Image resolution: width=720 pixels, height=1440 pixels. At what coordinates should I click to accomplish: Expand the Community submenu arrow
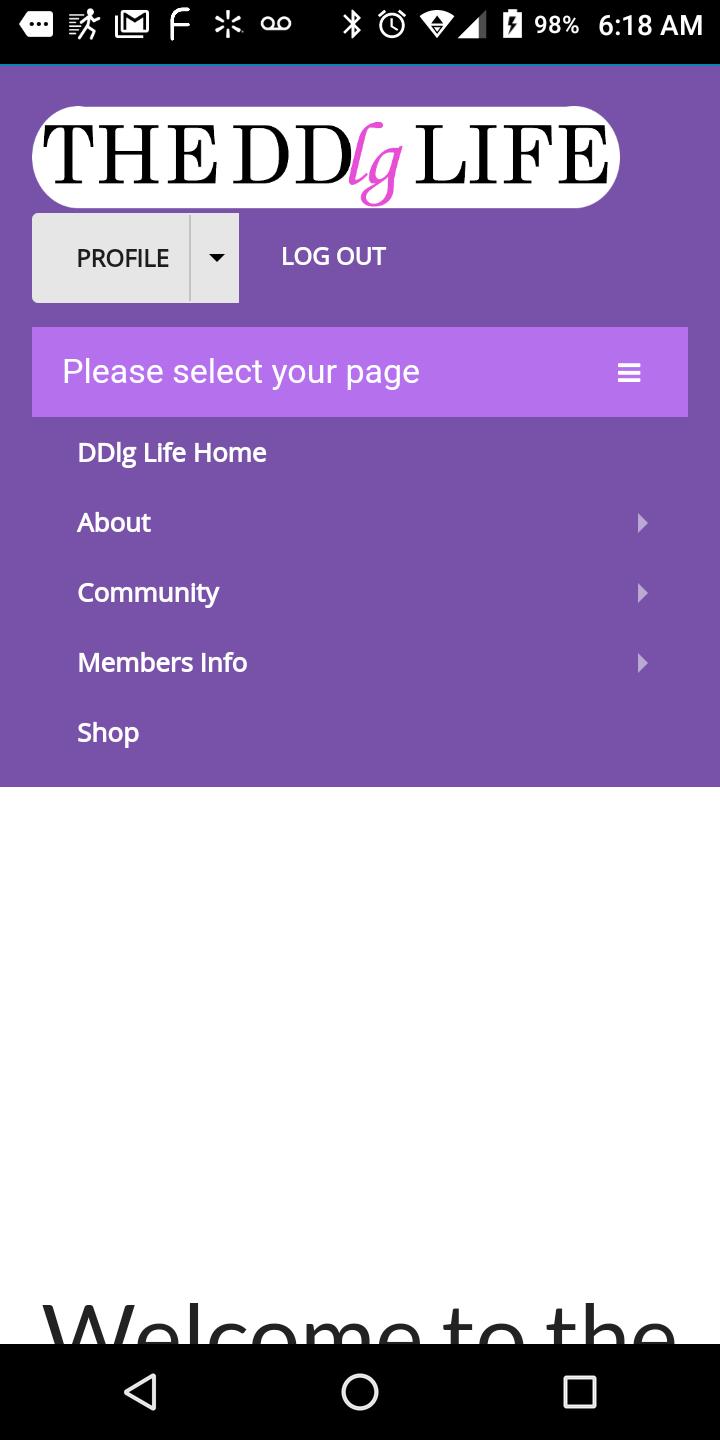[x=642, y=593]
